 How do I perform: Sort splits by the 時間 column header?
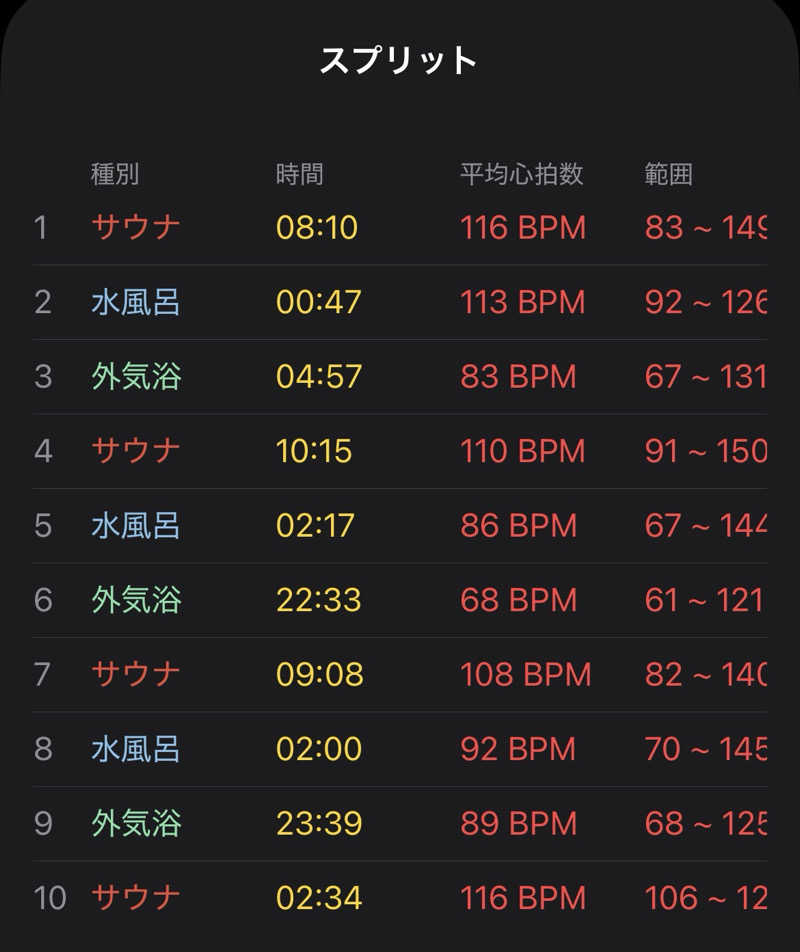click(299, 173)
